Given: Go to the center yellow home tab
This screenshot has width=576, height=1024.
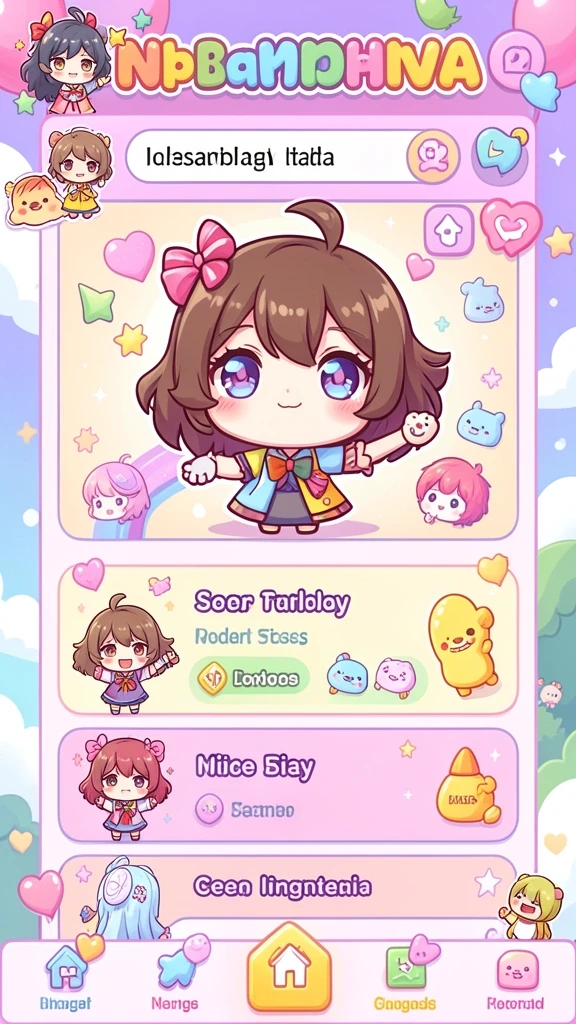Looking at the screenshot, I should click(288, 968).
